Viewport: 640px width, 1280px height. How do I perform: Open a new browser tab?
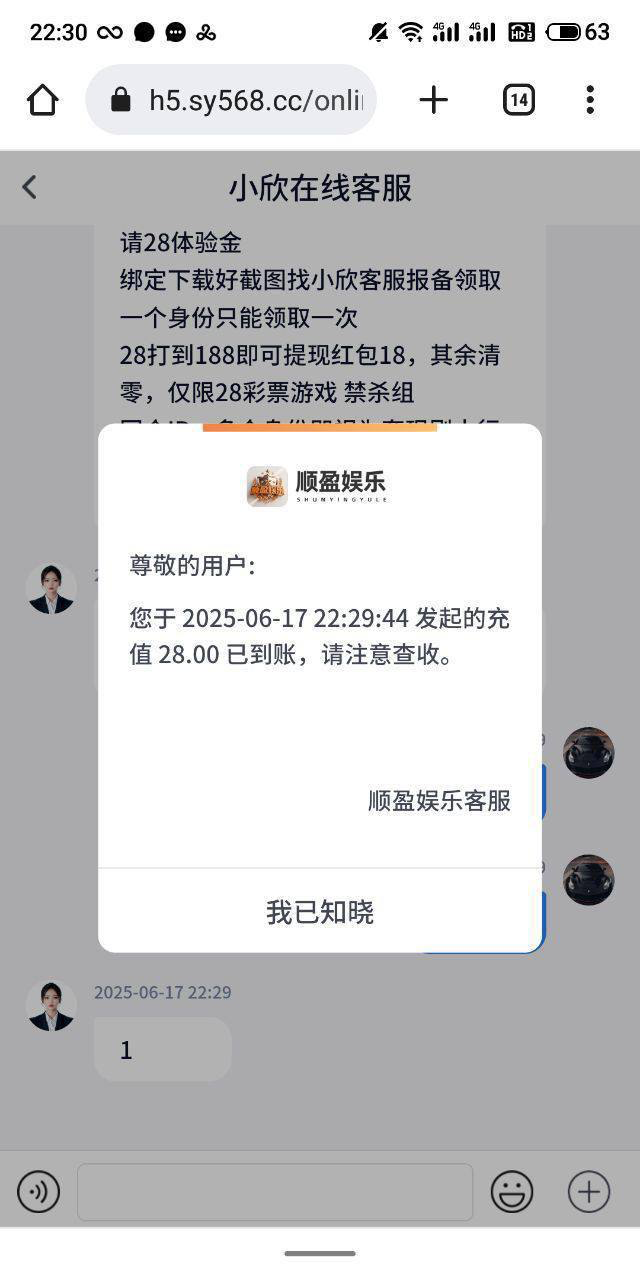coord(433,100)
